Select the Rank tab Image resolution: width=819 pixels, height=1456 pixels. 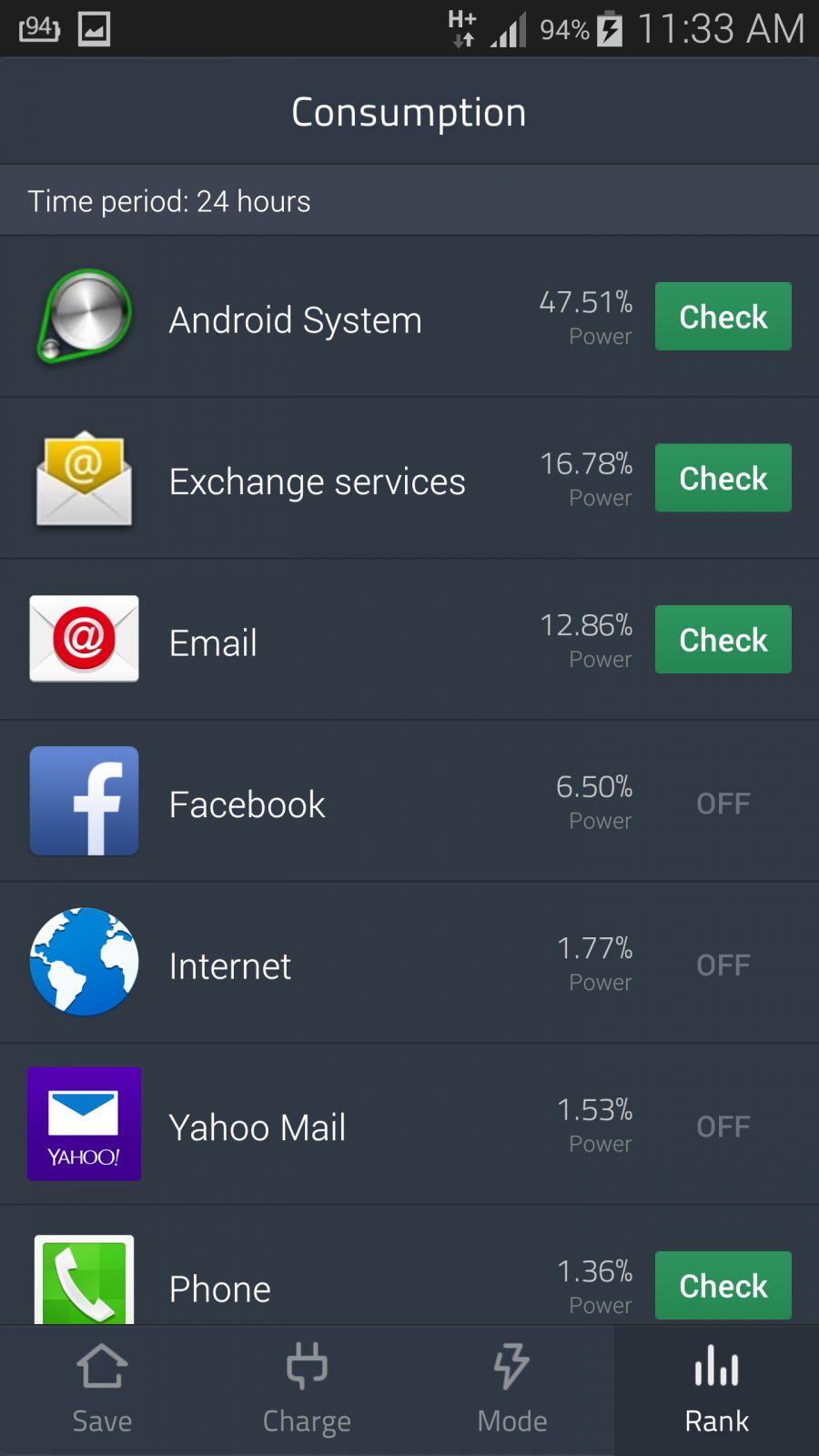coord(716,1390)
